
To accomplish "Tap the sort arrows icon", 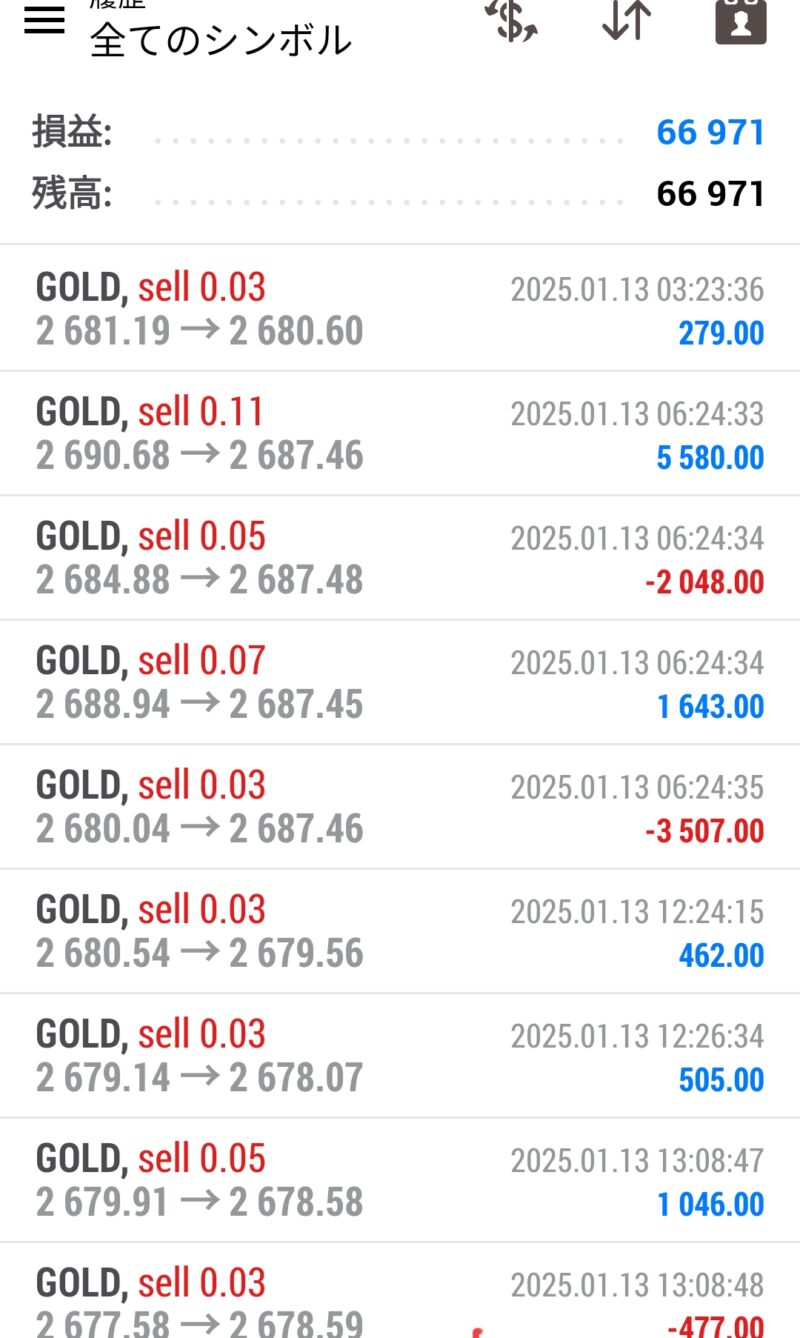I will point(627,19).
